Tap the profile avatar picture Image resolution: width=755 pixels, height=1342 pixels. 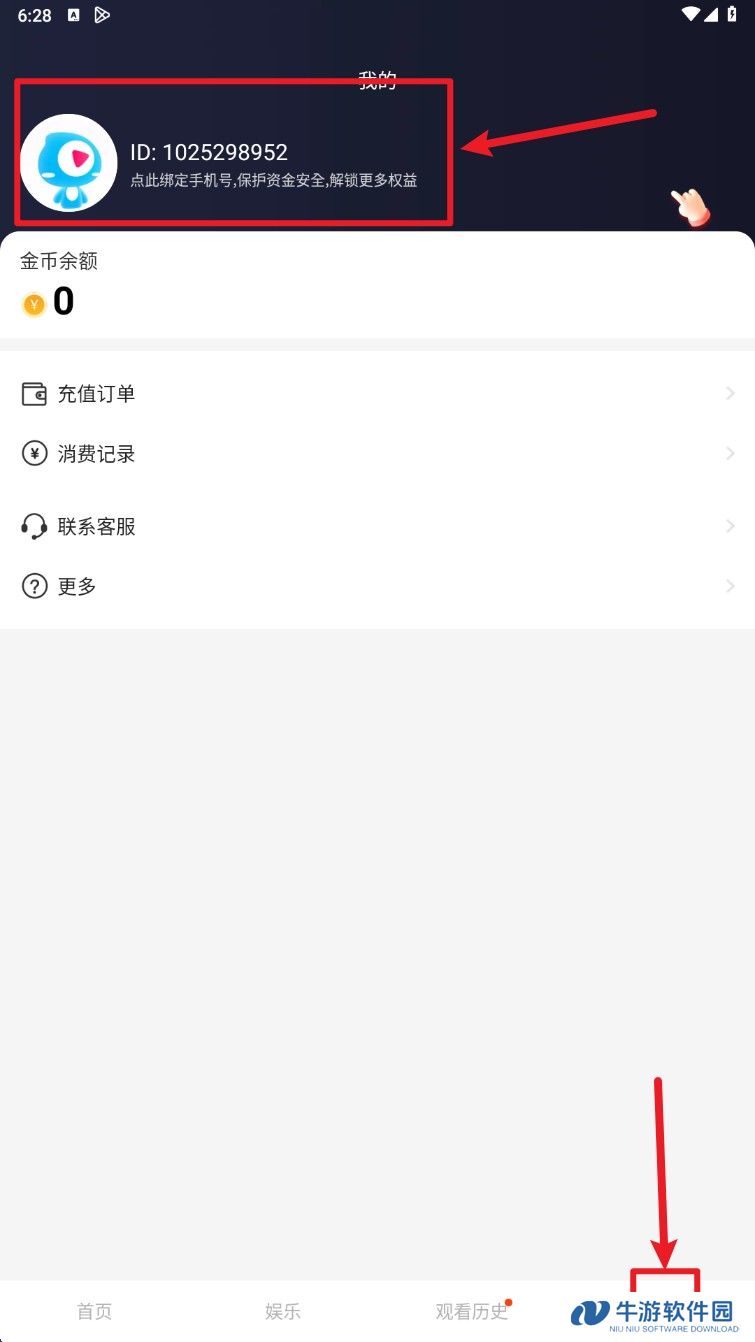tap(69, 163)
